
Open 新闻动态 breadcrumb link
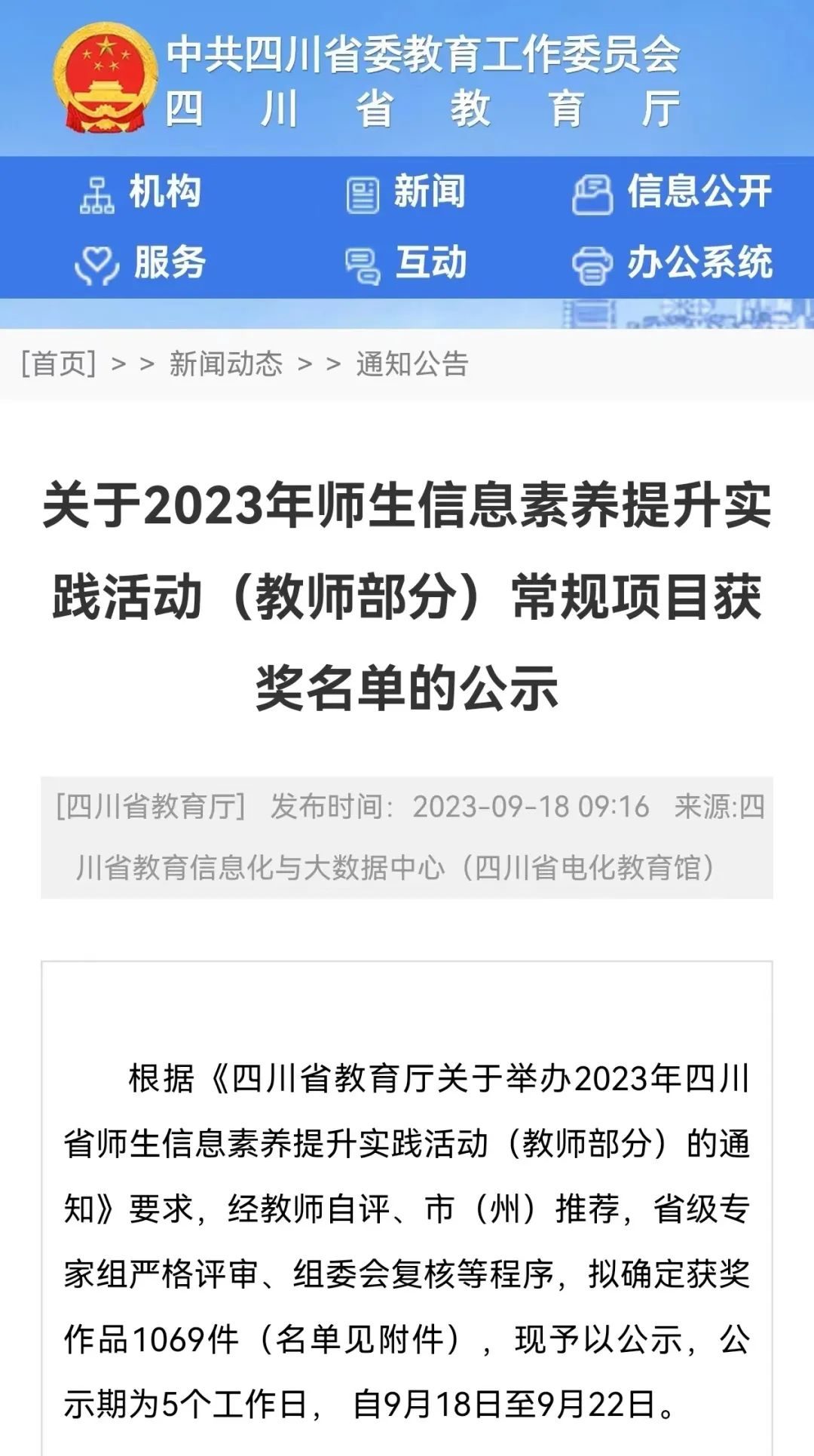point(225,363)
